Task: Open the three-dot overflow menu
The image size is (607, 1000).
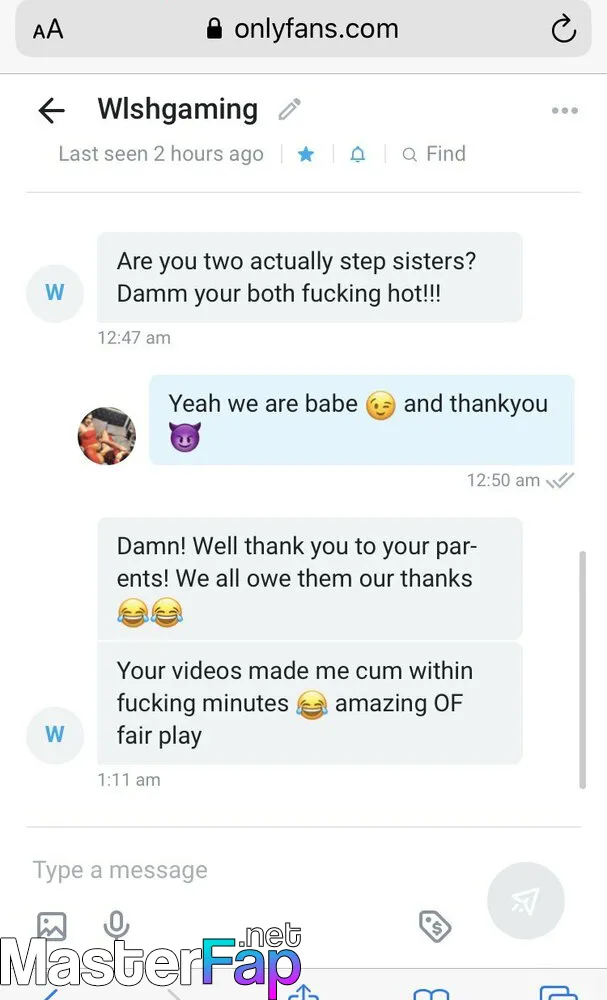Action: coord(564,110)
